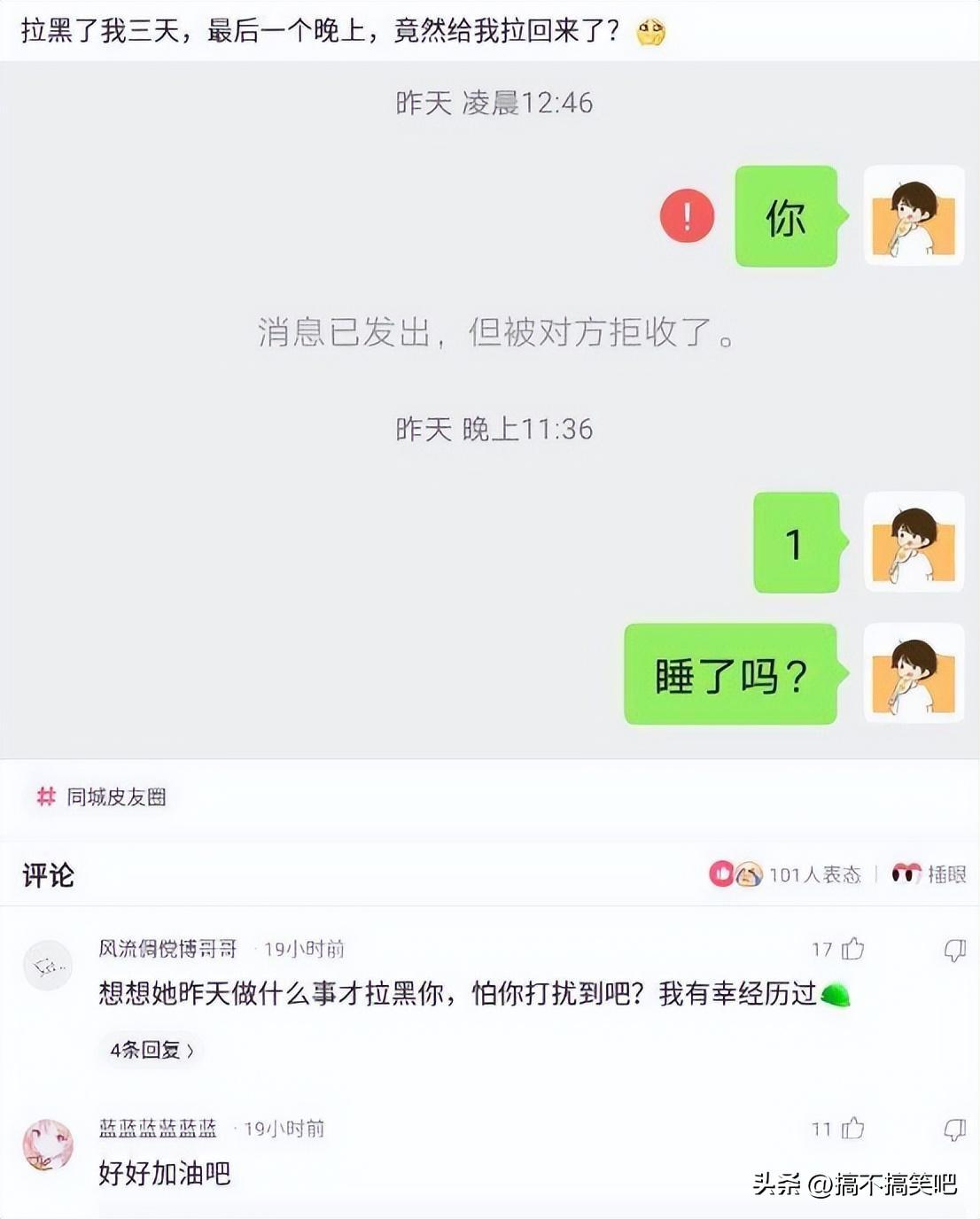Like 风流倜傥博哥哥's comment

(852, 950)
